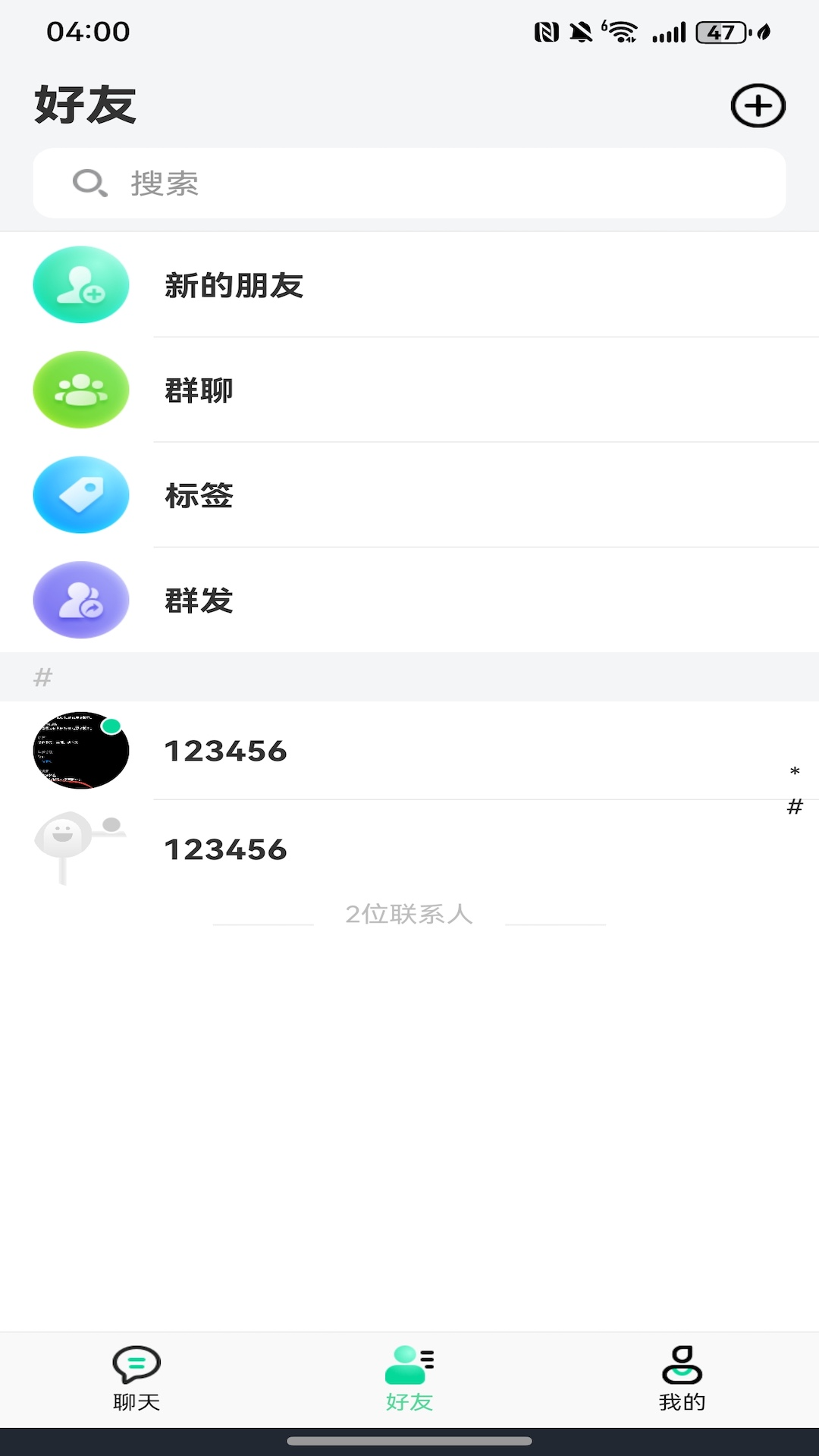Select the 群聊 group chat icon
This screenshot has width=819, height=1456.
(80, 391)
